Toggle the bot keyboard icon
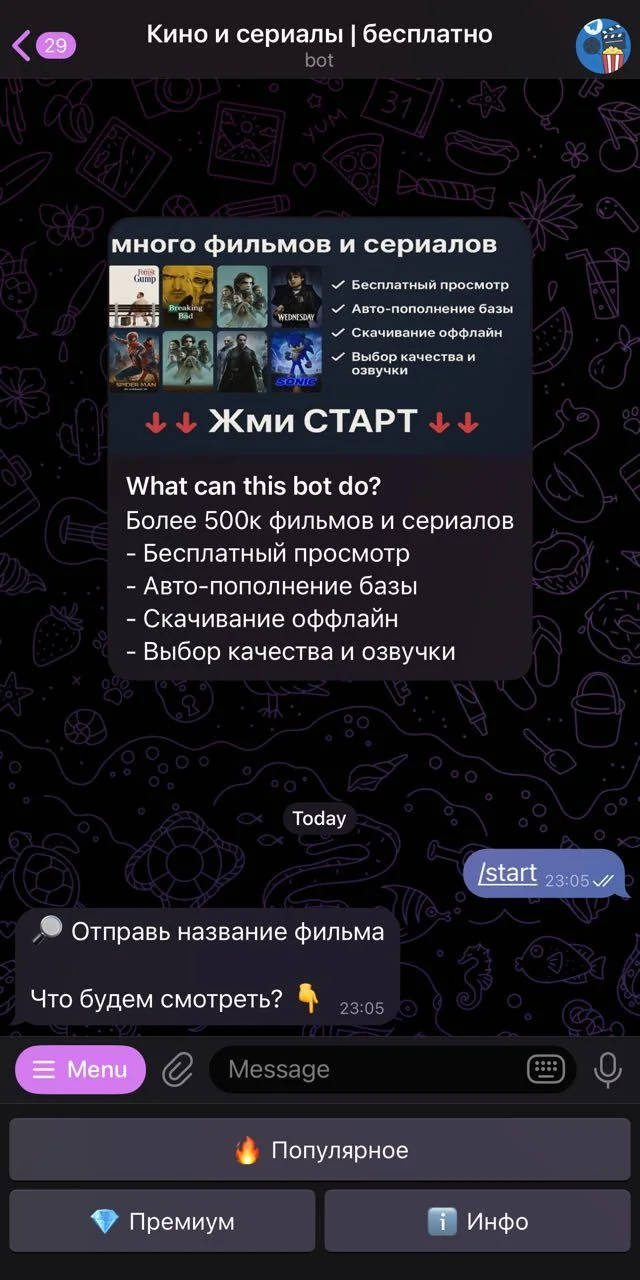640x1280 pixels. [x=546, y=1070]
